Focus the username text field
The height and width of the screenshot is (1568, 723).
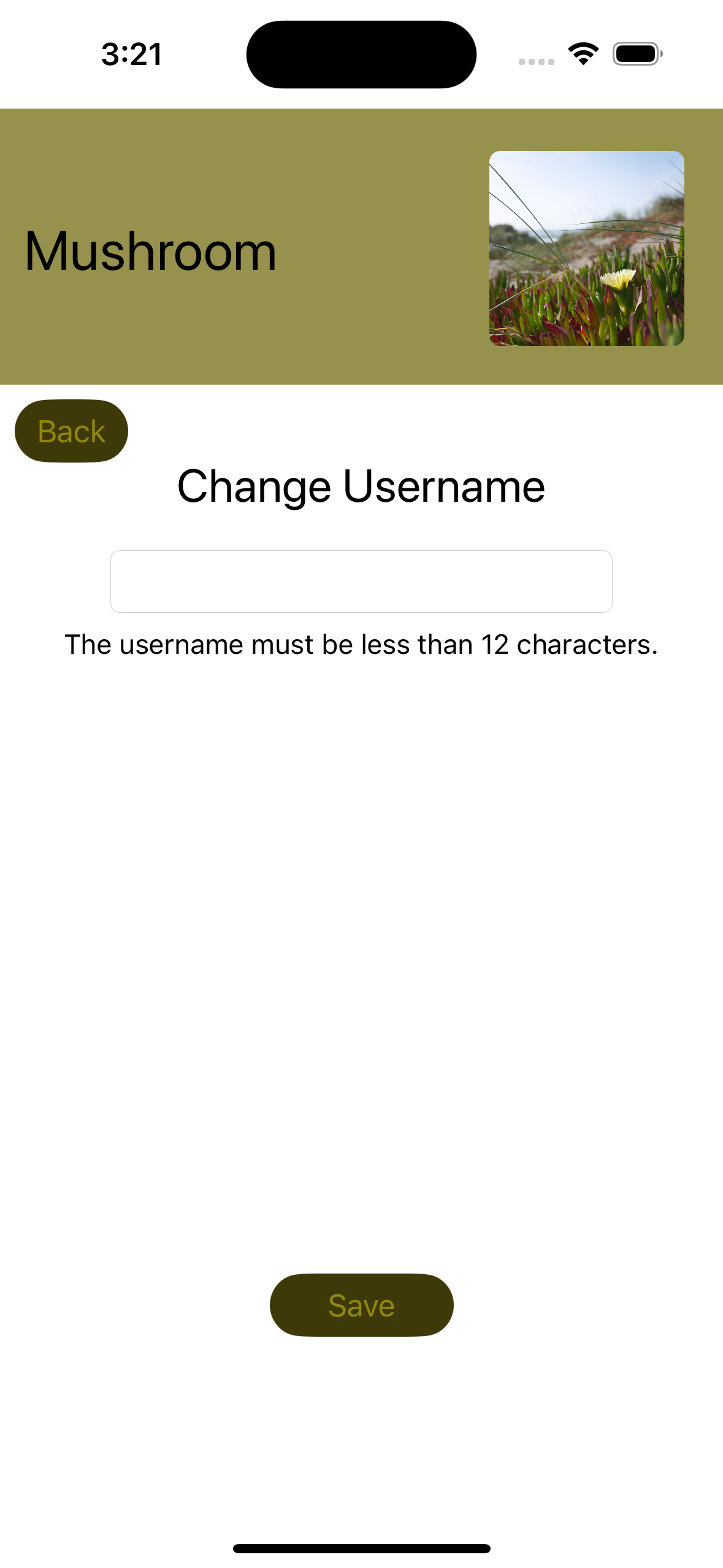[x=361, y=581]
